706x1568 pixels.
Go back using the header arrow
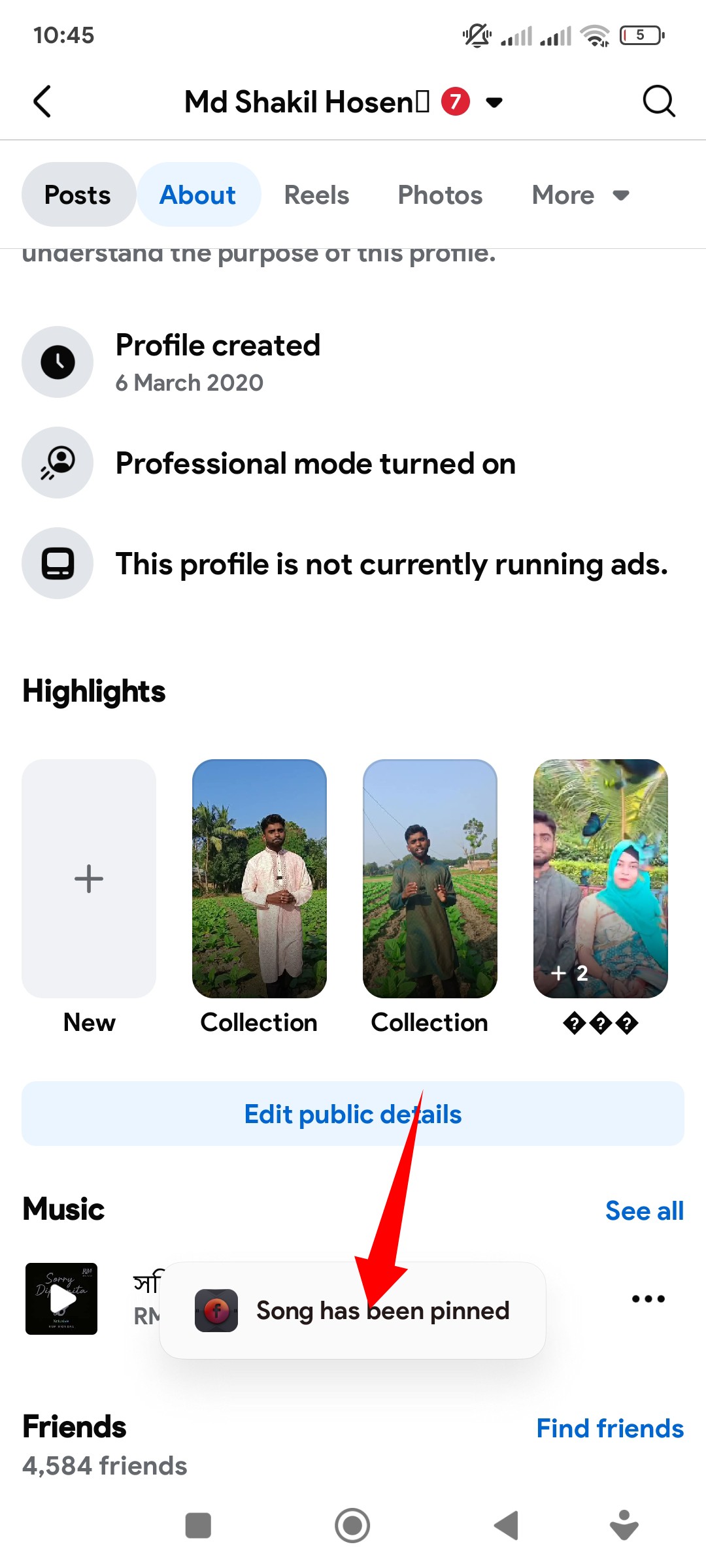pos(42,102)
